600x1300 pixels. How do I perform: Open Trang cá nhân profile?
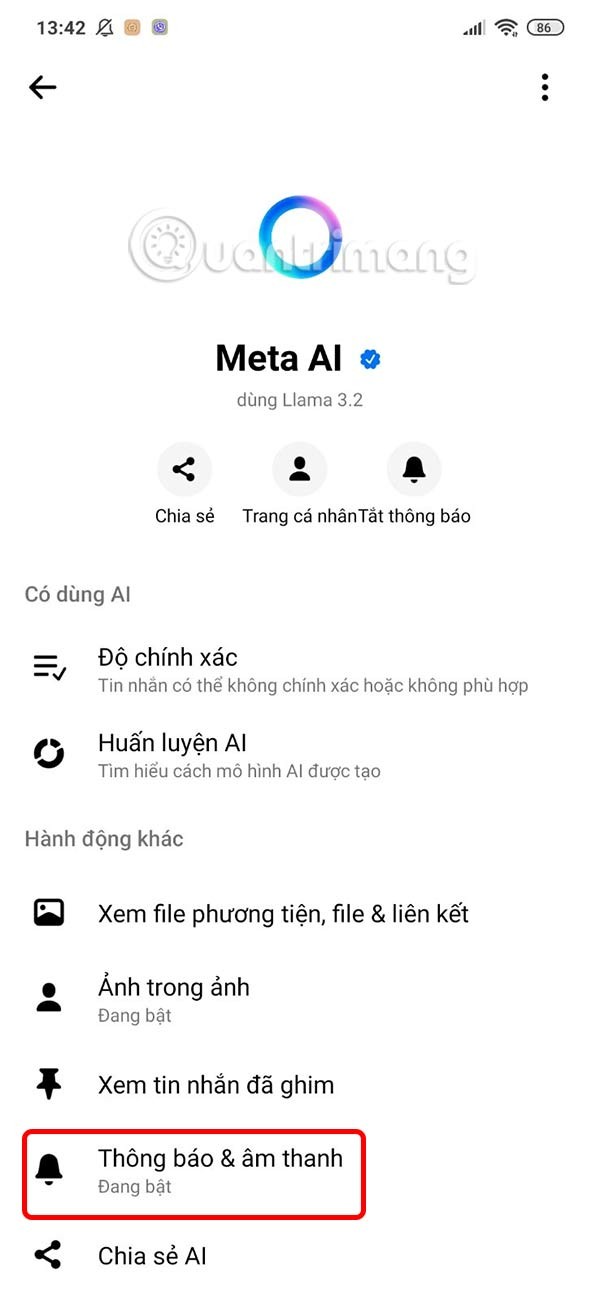tap(299, 469)
